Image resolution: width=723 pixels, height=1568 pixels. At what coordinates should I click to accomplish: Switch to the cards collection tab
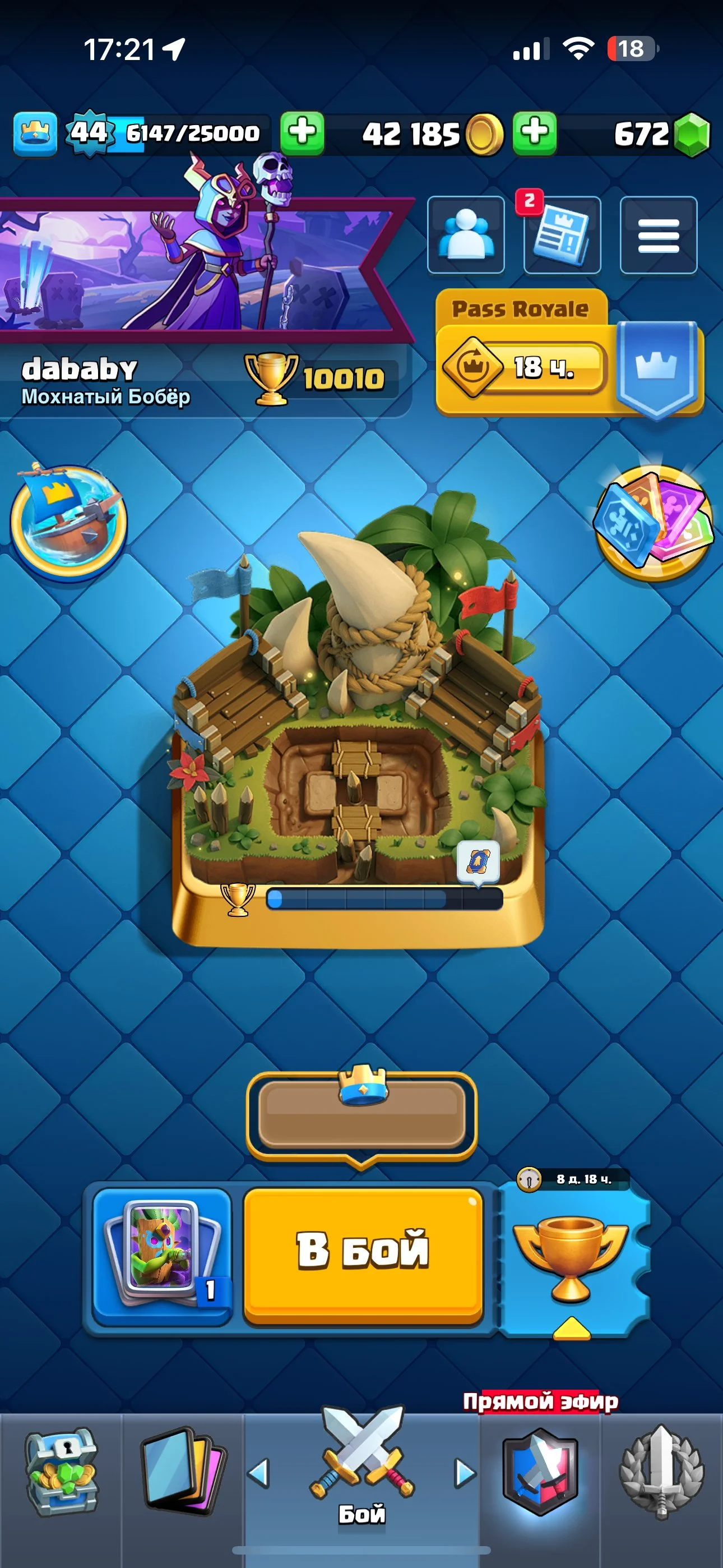[183, 1473]
